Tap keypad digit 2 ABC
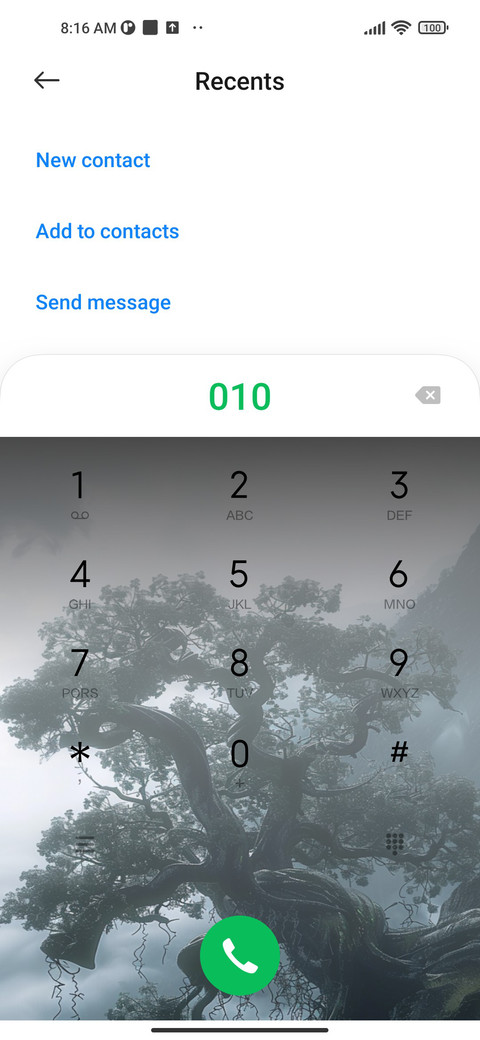Screen dimensions: 480x1040 pos(239,495)
